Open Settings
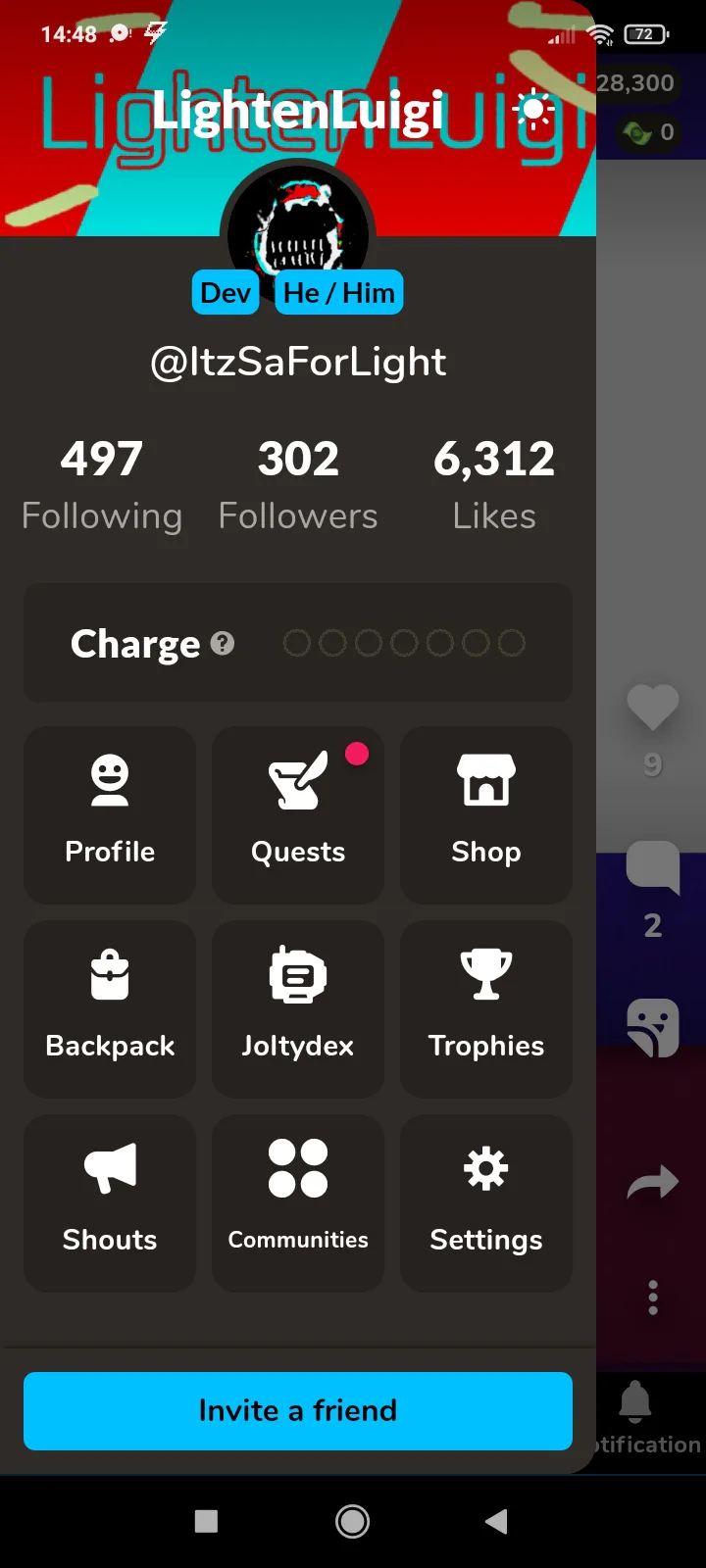The width and height of the screenshot is (706, 1568). tap(486, 1202)
